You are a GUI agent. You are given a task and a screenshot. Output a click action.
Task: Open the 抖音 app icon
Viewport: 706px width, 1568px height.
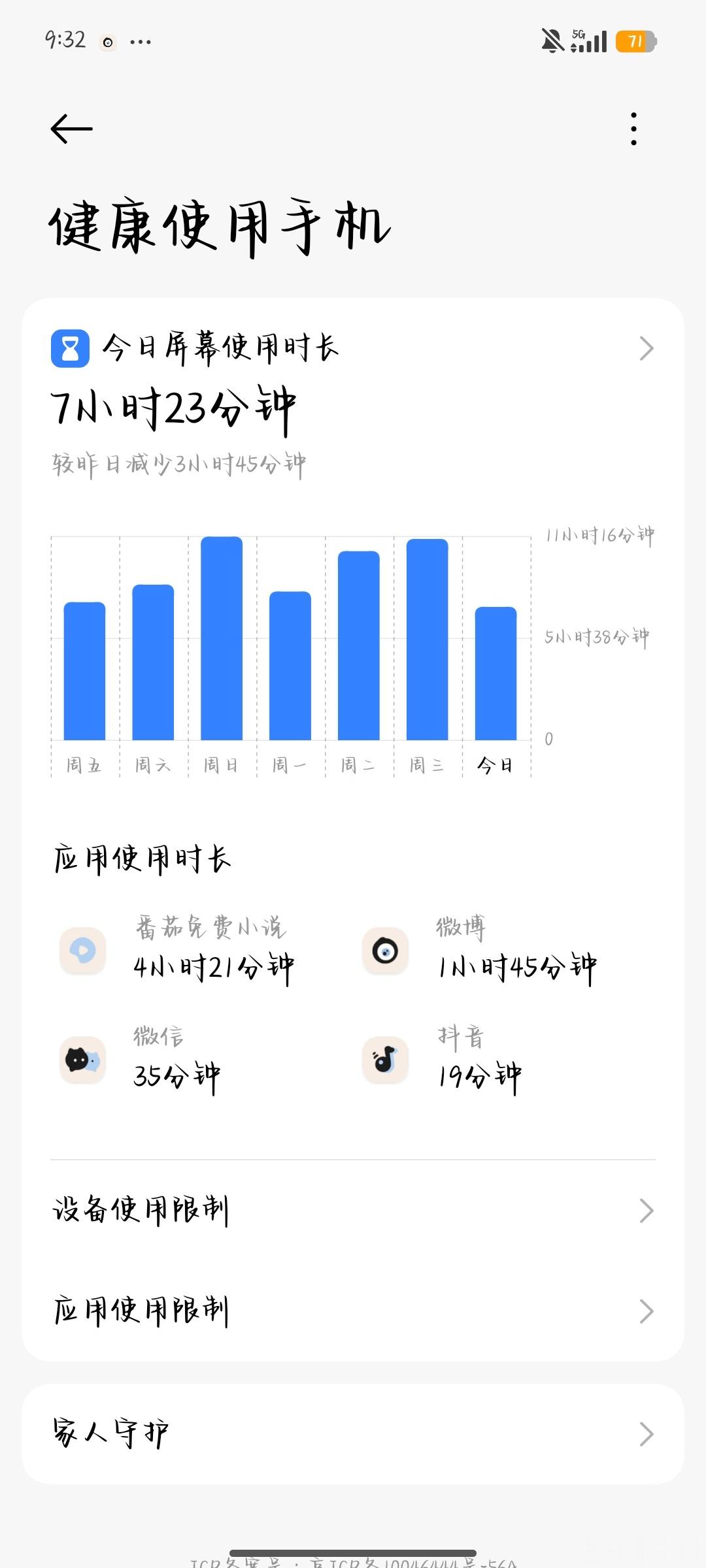coord(385,1060)
